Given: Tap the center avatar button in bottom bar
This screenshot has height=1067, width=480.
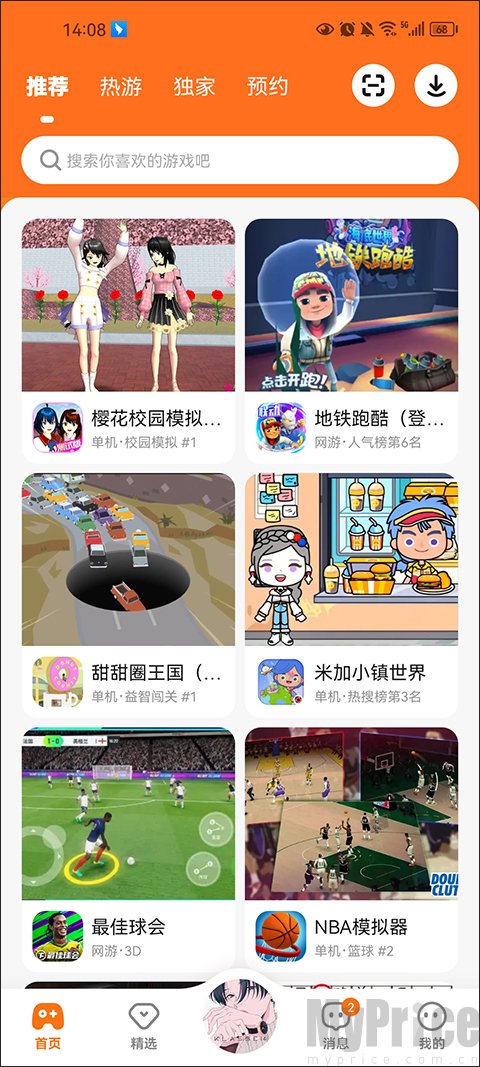Looking at the screenshot, I should click(x=240, y=1015).
